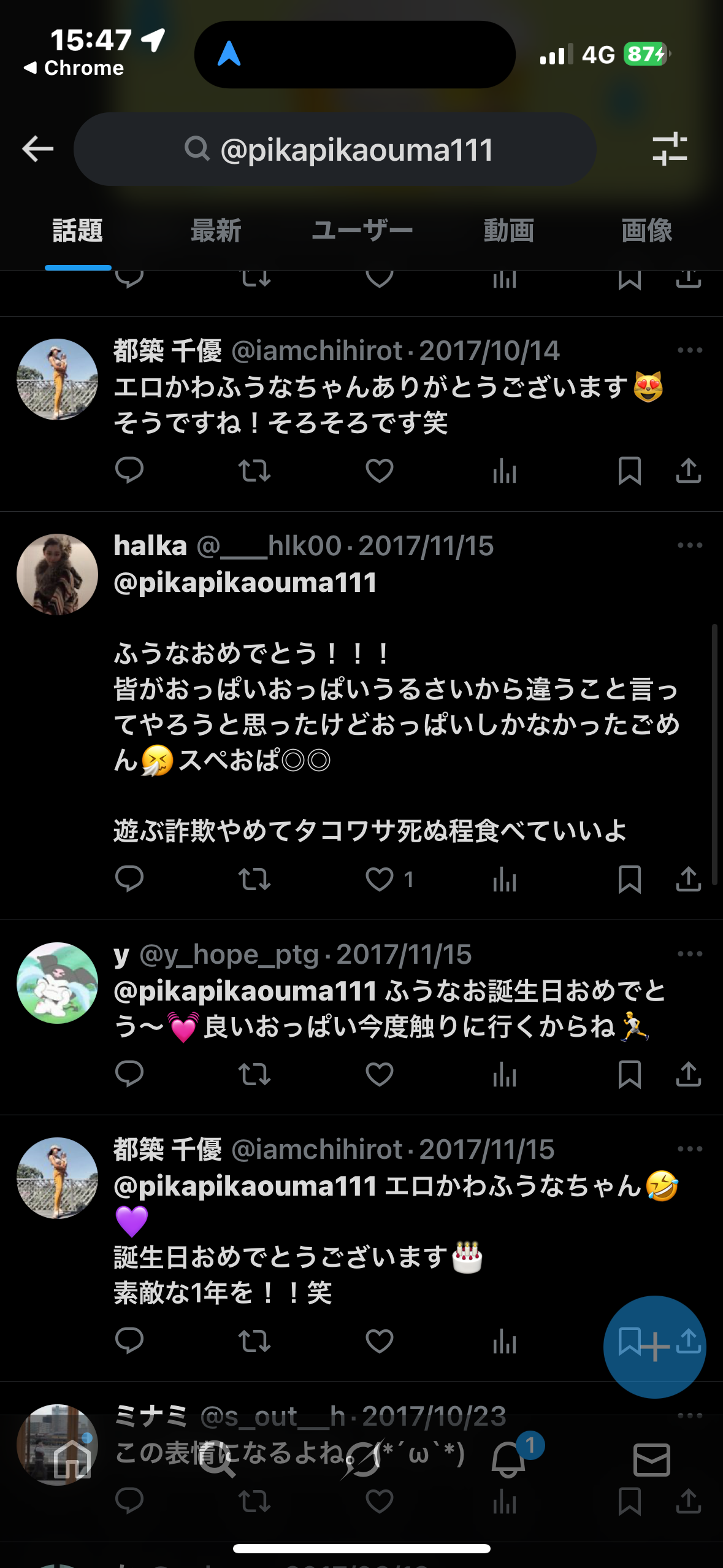View analytics for halka's tweet

[x=504, y=880]
